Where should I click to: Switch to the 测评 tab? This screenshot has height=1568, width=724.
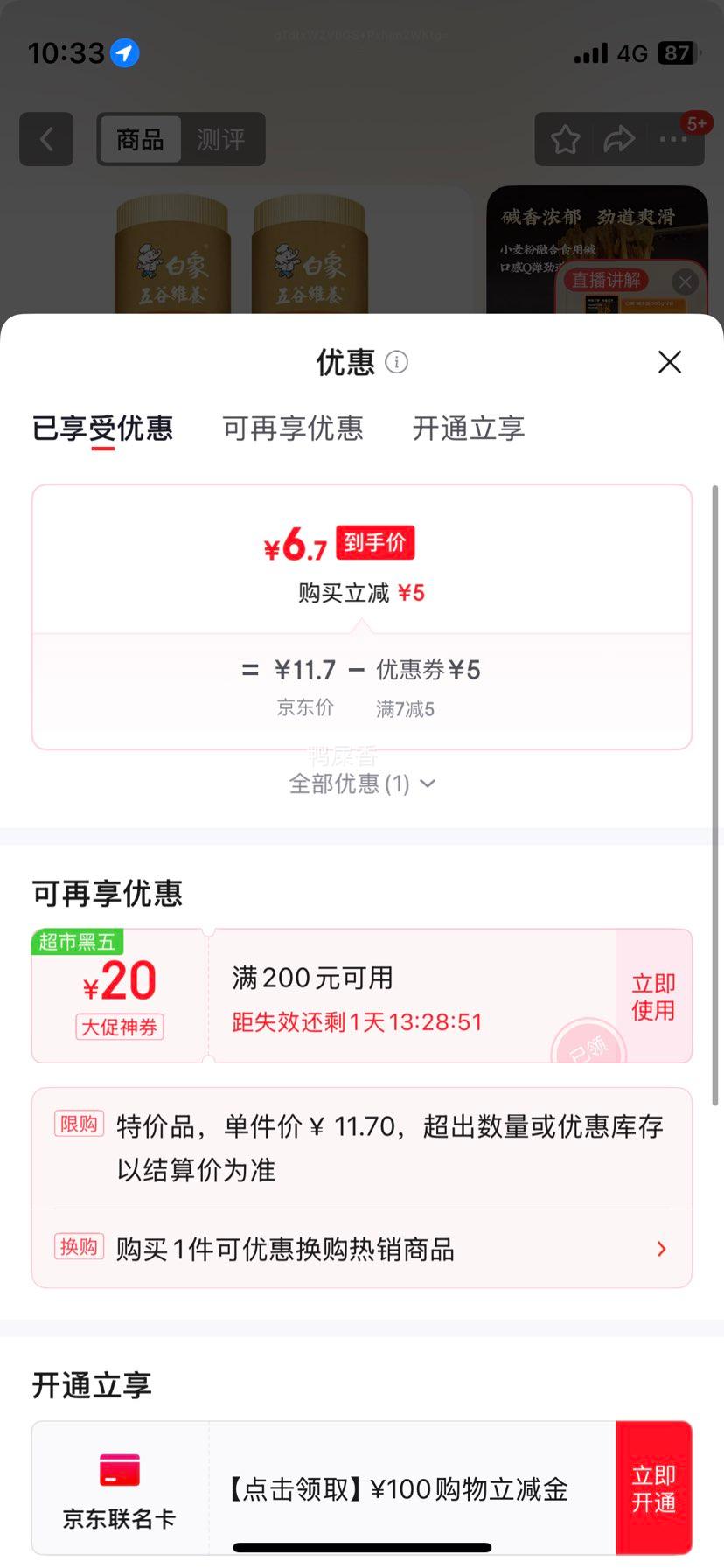click(x=222, y=139)
